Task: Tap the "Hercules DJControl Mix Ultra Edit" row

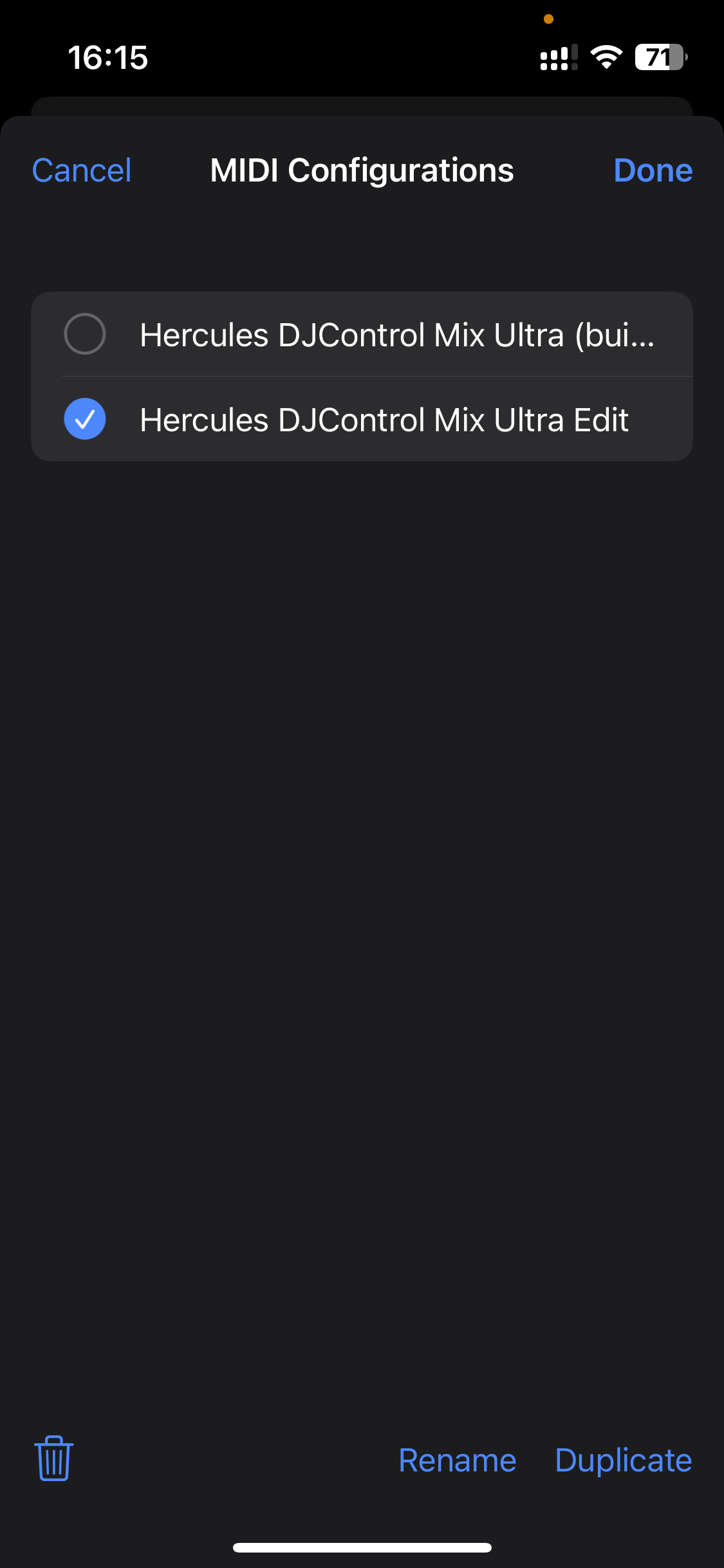Action: pos(384,419)
